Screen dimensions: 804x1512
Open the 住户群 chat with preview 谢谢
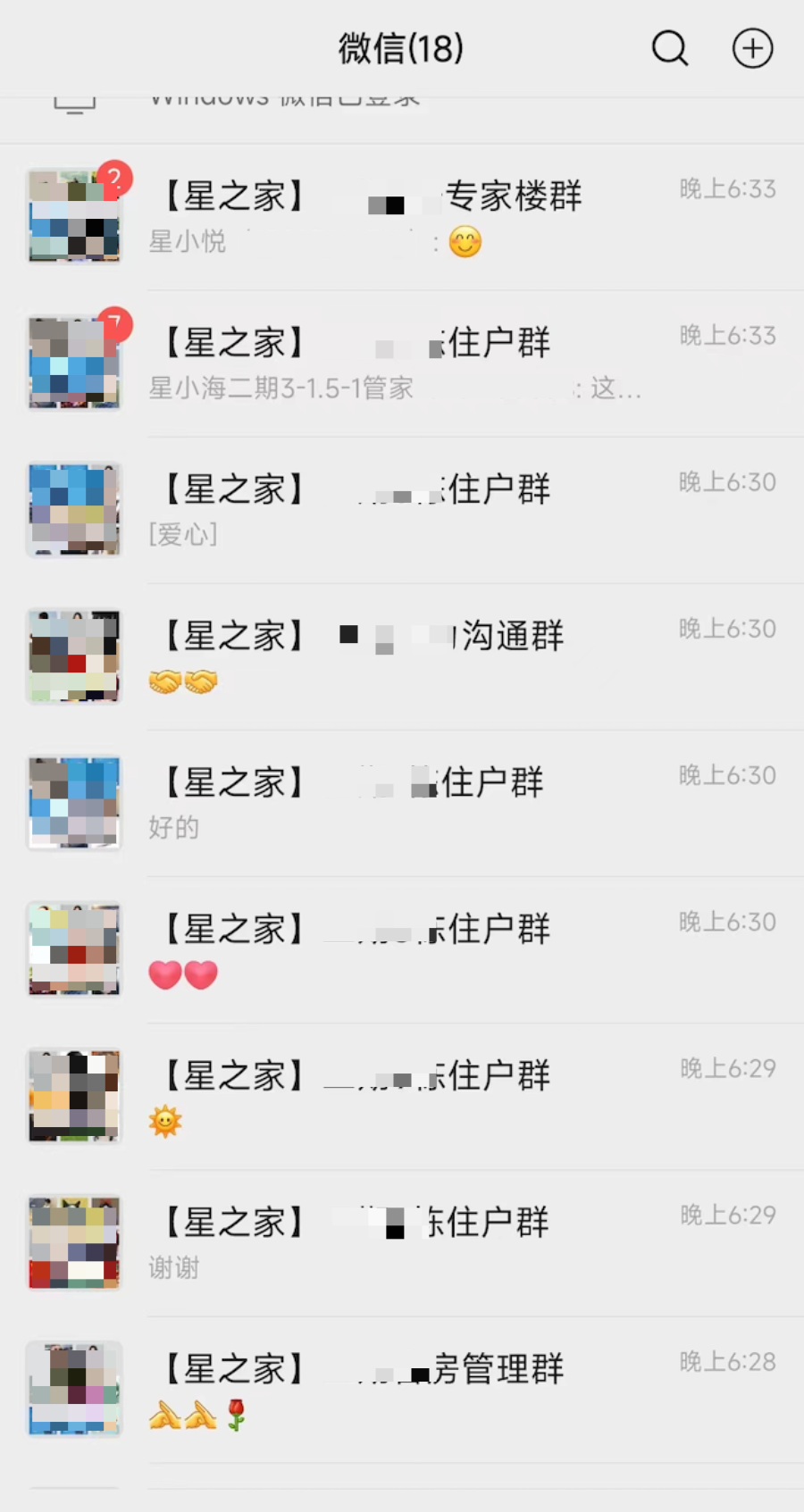pos(402,1241)
